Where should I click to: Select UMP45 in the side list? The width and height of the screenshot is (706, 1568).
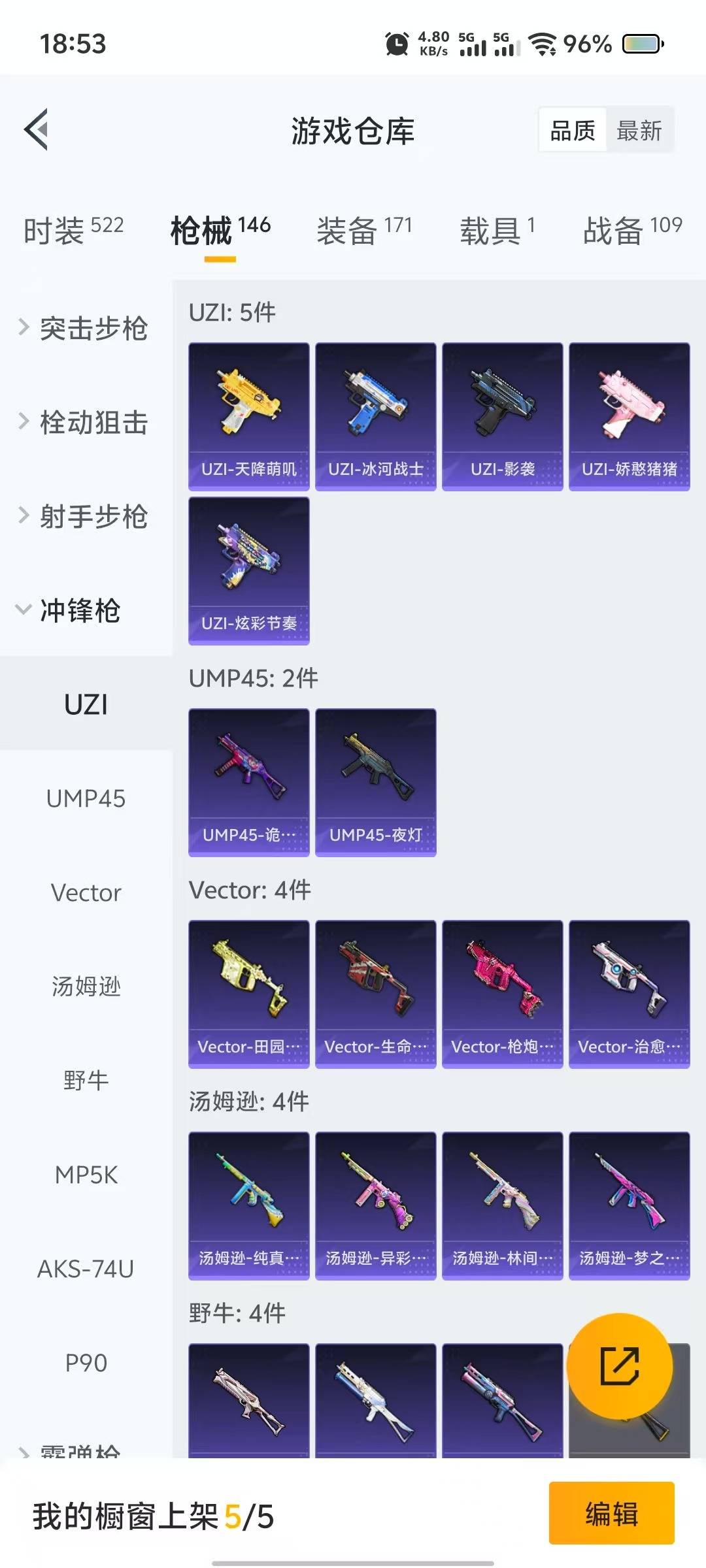click(x=86, y=798)
